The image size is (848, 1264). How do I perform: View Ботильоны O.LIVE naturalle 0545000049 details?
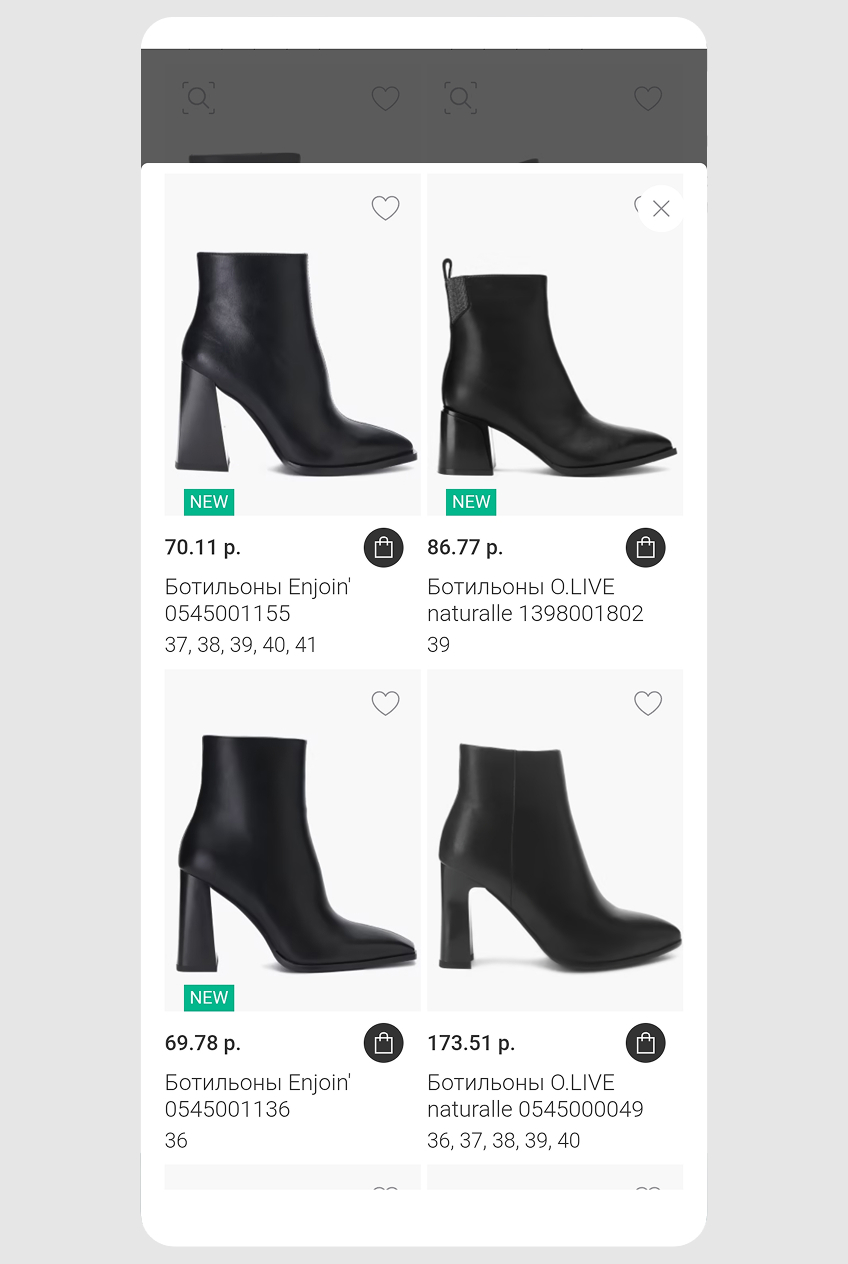535,1096
